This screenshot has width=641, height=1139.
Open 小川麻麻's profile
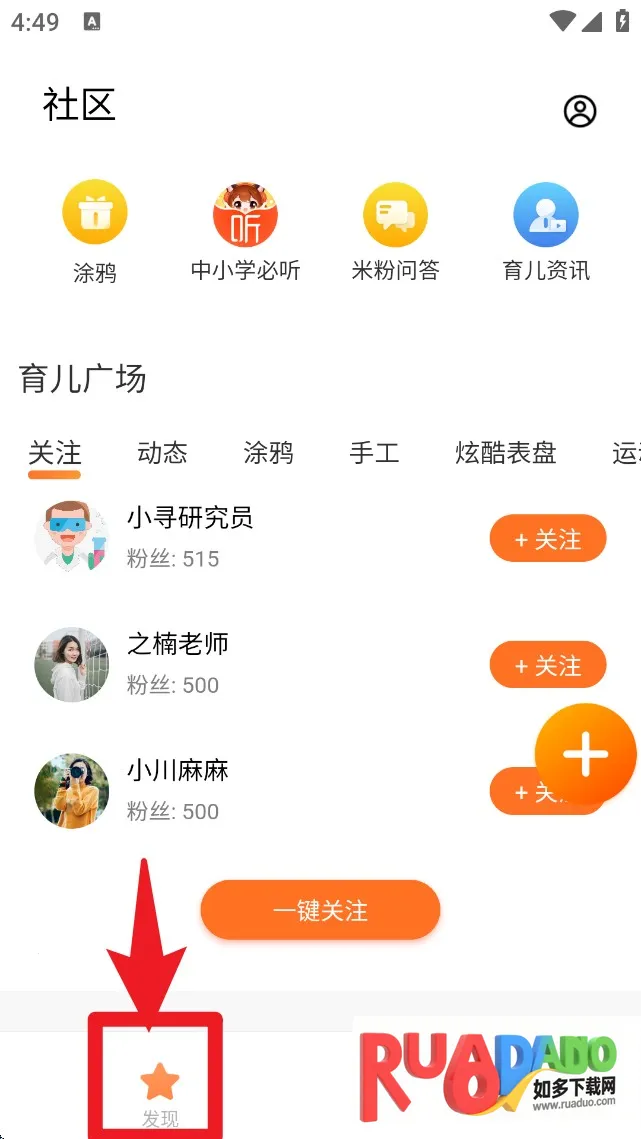coord(72,790)
